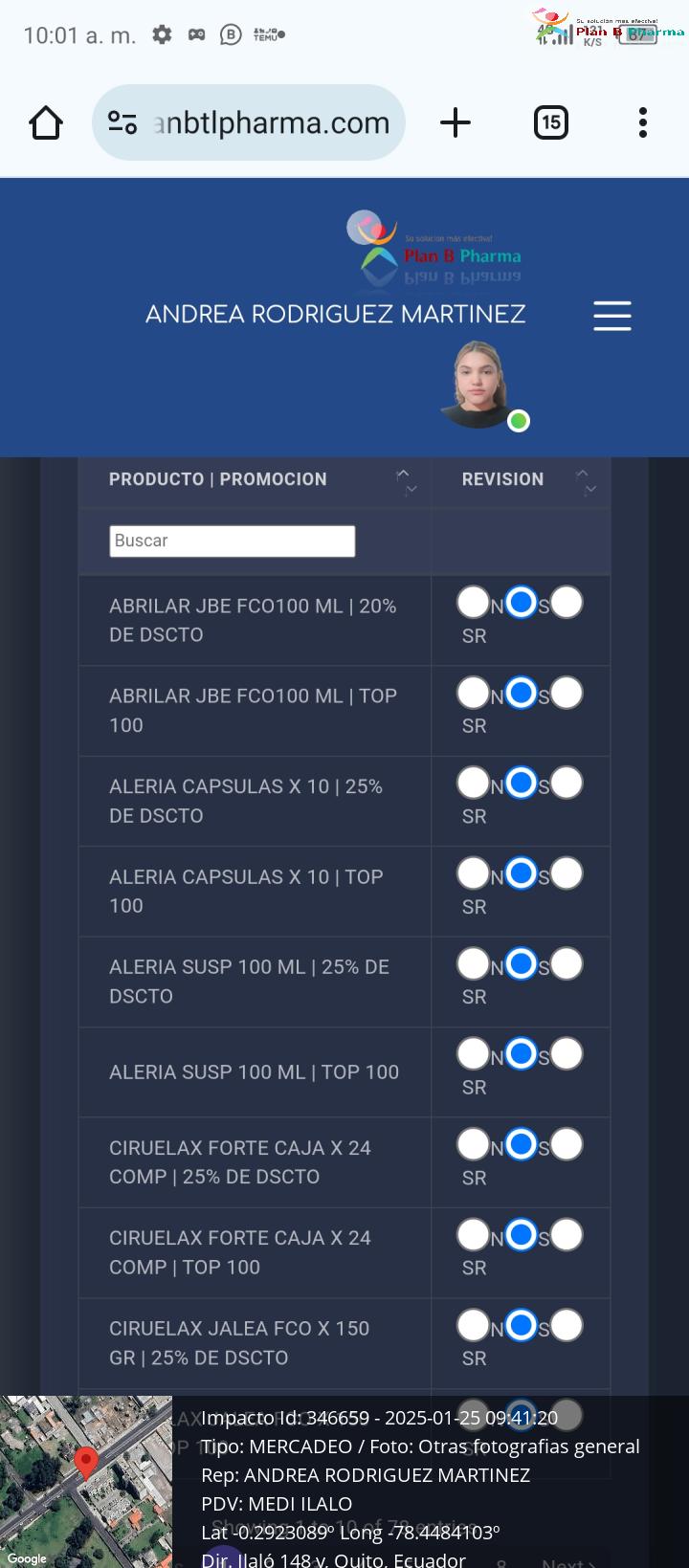Image resolution: width=689 pixels, height=1568 pixels.
Task: Tap the browser address bar URL
Action: point(272,122)
